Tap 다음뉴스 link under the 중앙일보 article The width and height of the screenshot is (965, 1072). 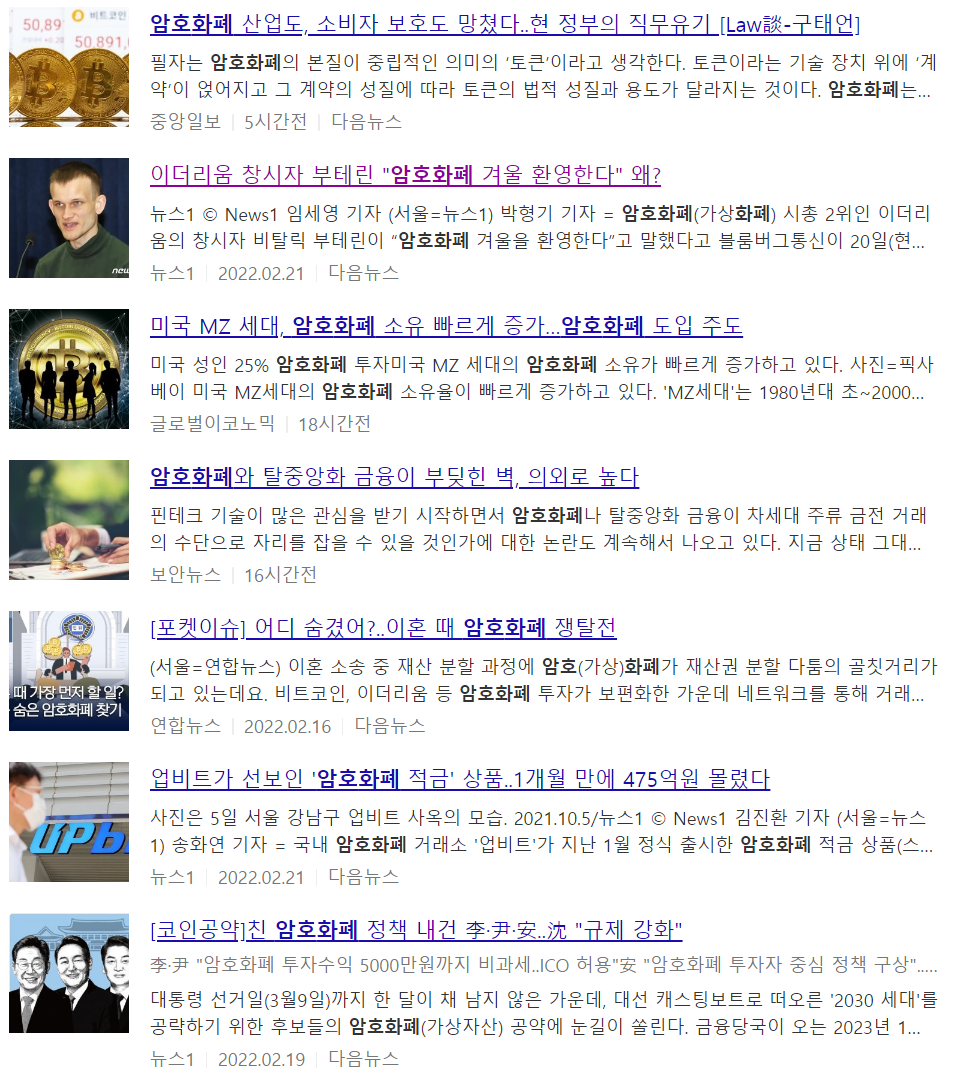[367, 122]
